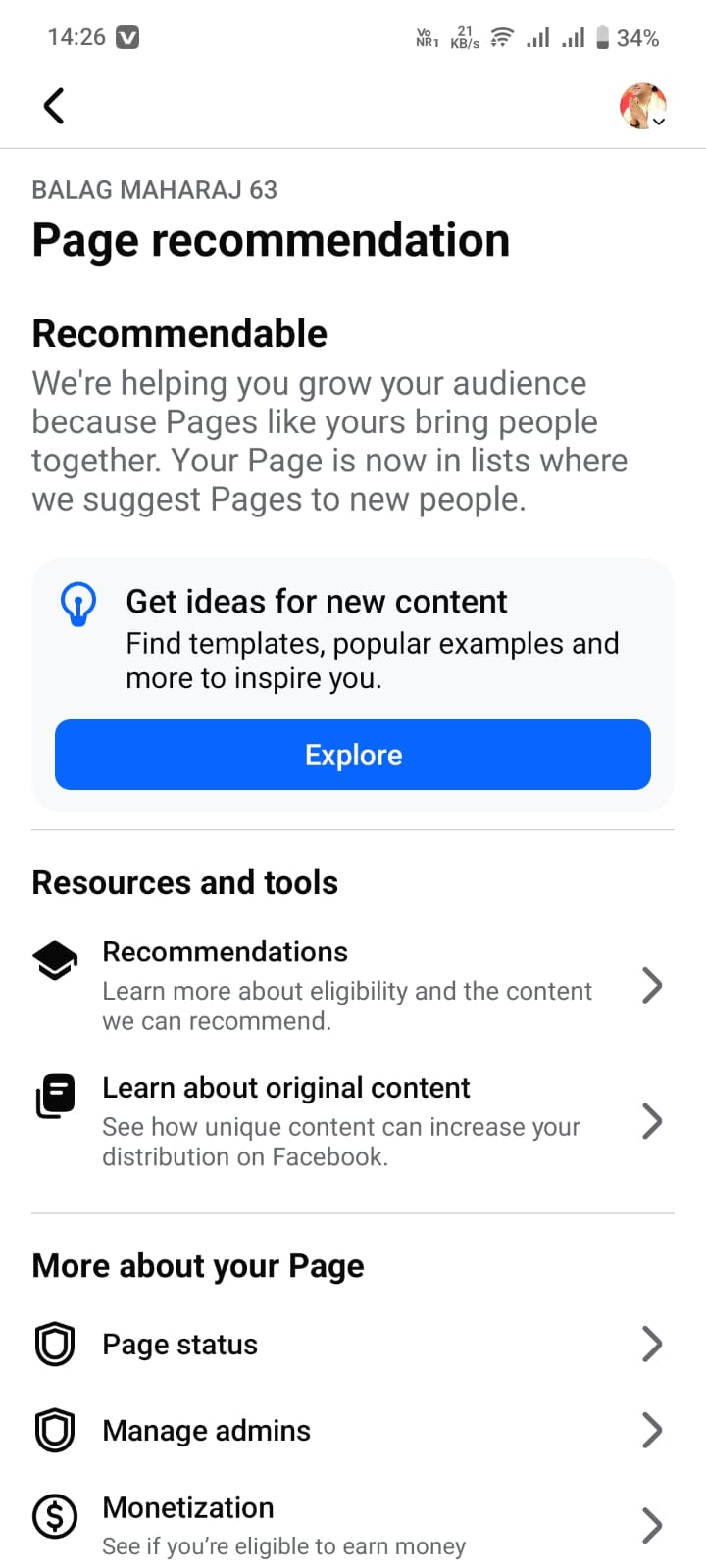Open the Recommendations resource
706x1568 pixels.
click(x=348, y=985)
